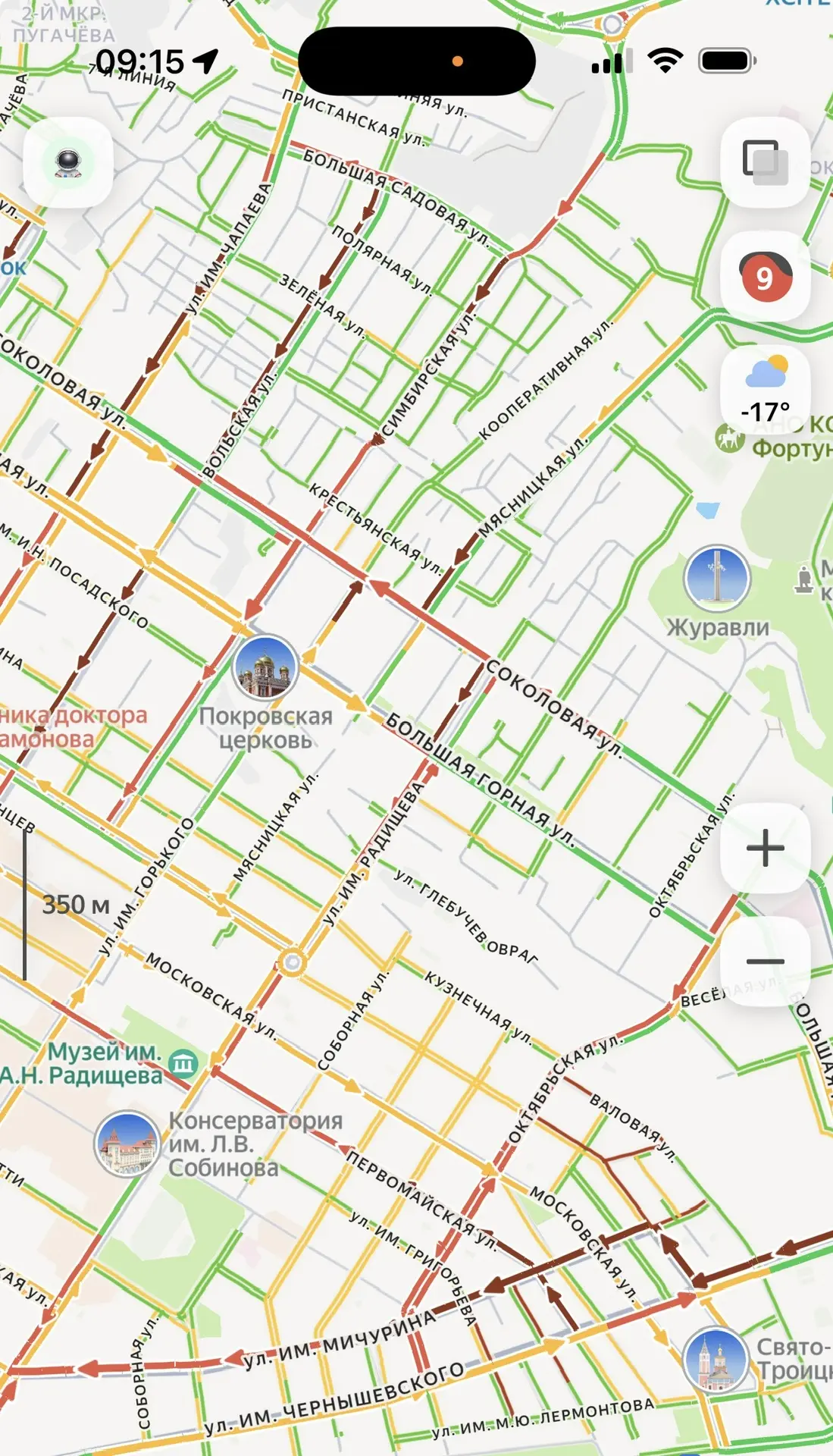Screen dimensions: 833x1456
Task: Zoom out with the minus button
Action: point(765,962)
